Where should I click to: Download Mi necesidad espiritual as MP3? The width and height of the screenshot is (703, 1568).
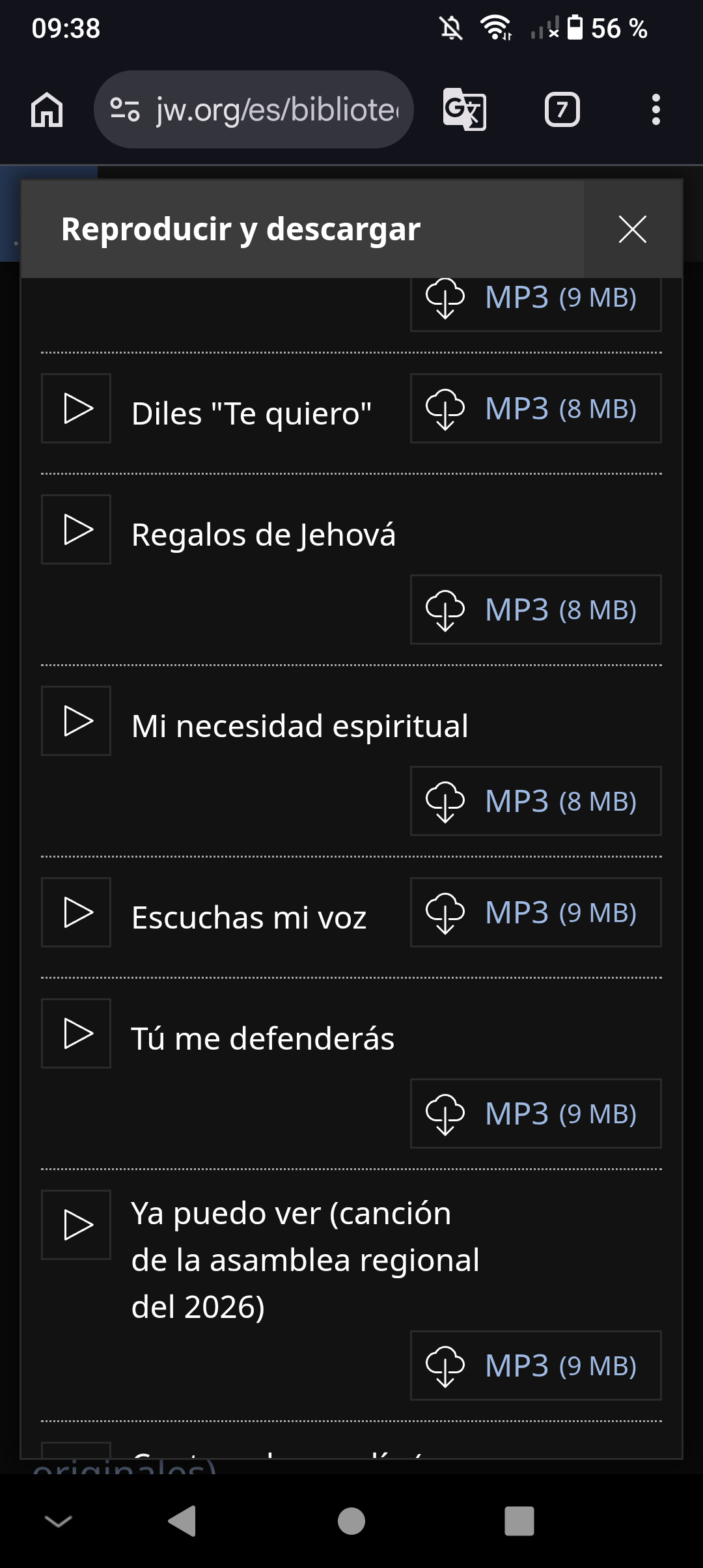coord(535,801)
